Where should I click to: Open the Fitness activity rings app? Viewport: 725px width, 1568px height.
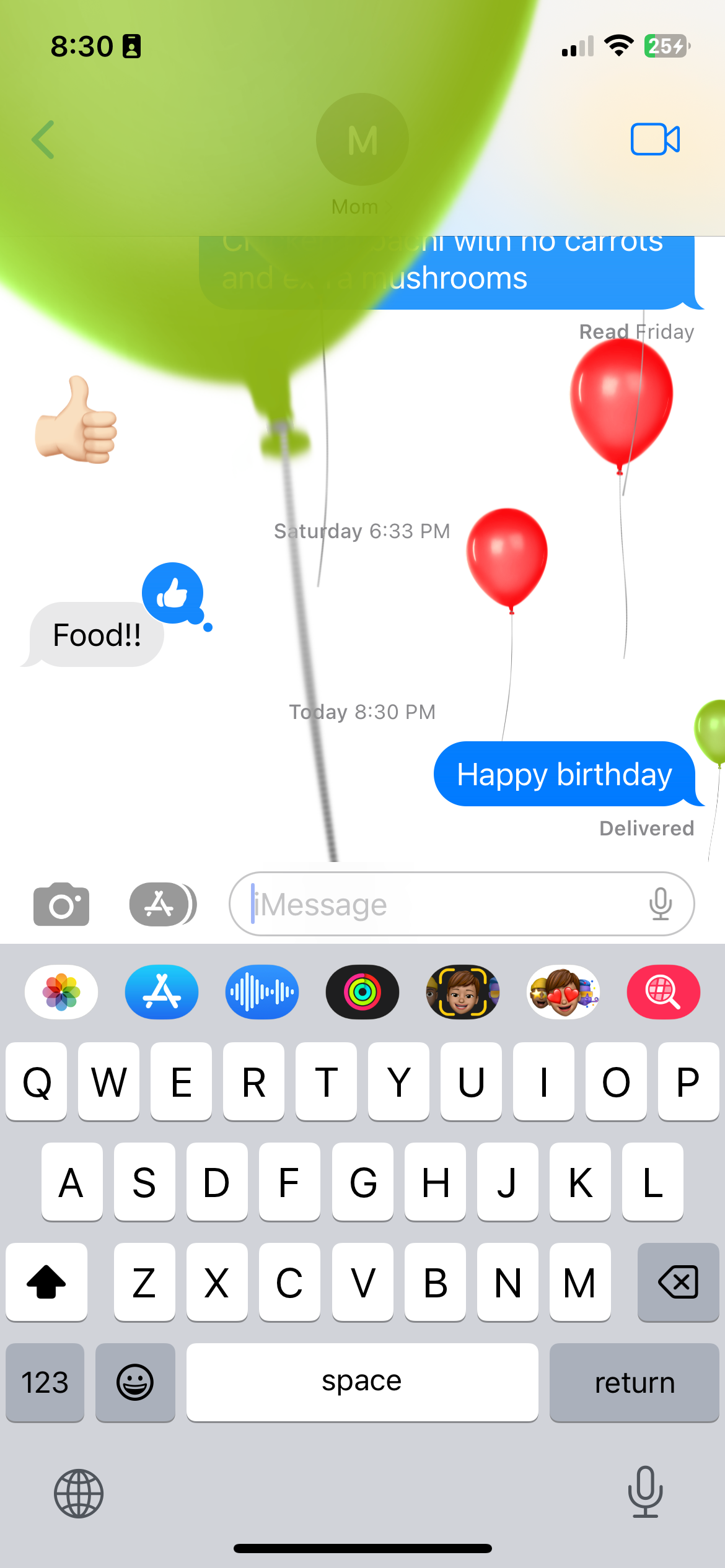click(x=362, y=992)
